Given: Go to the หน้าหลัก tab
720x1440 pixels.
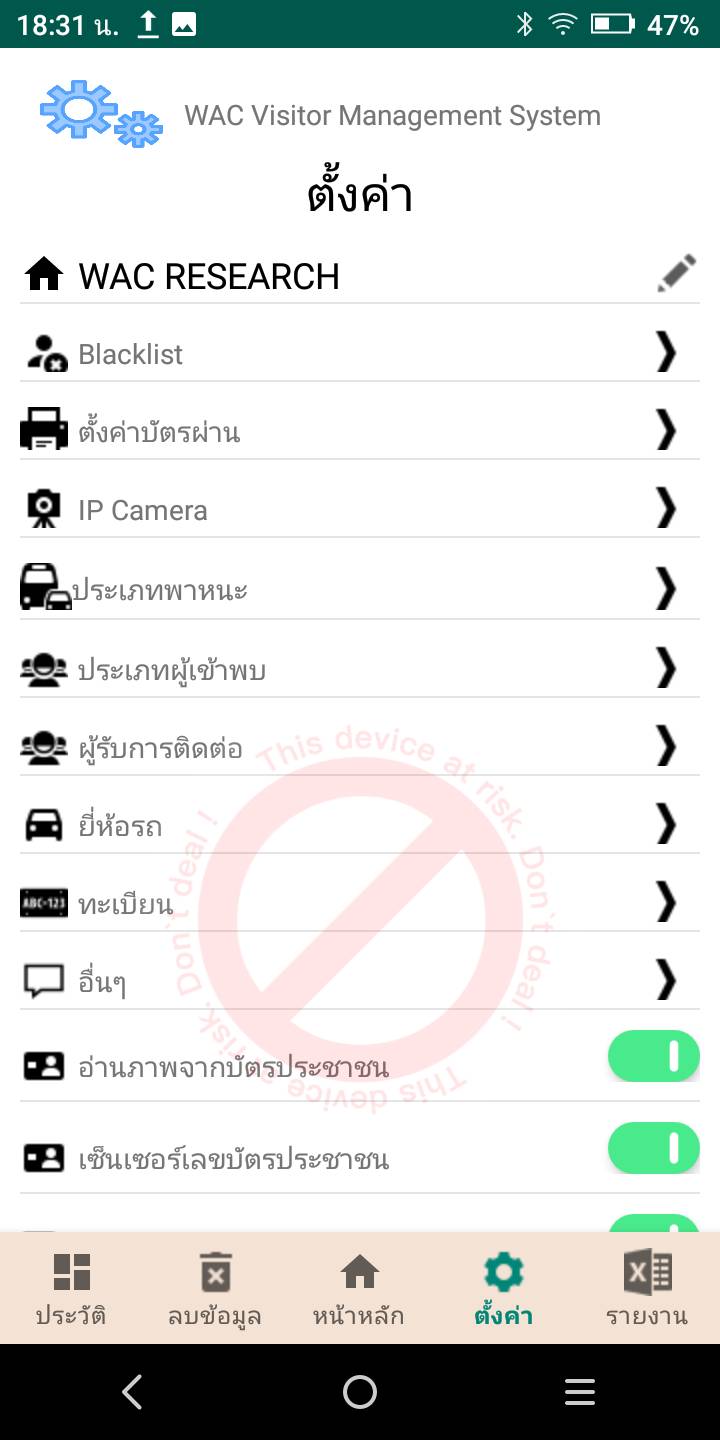Looking at the screenshot, I should [359, 1289].
